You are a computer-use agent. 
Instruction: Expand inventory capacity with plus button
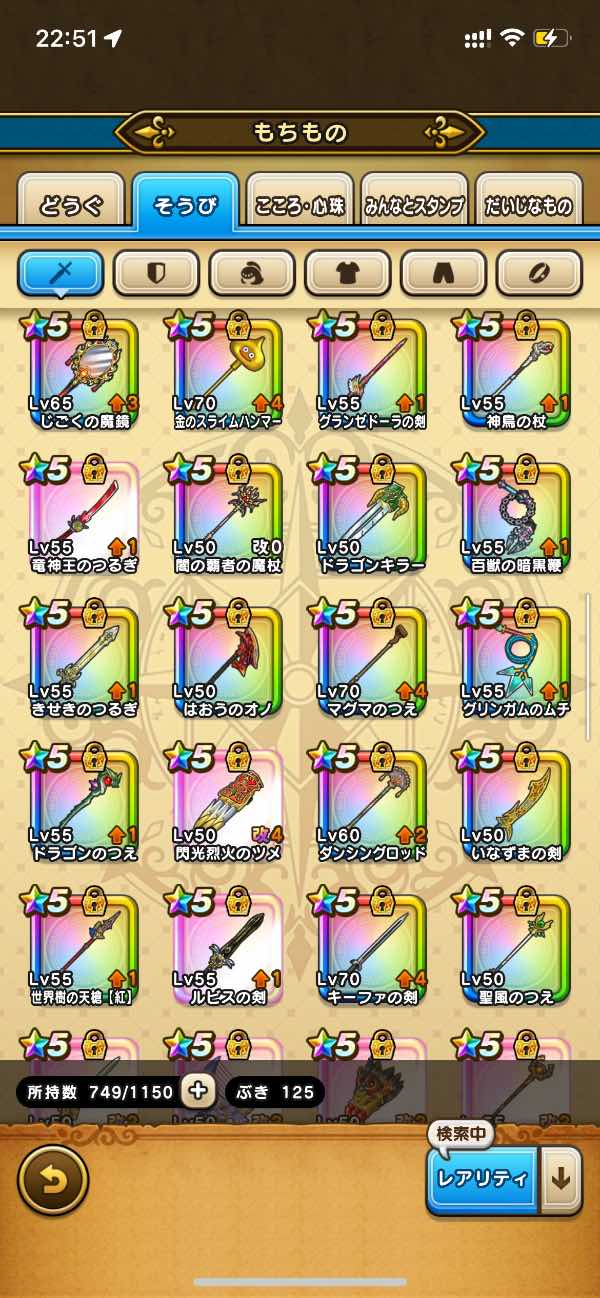tap(198, 1091)
